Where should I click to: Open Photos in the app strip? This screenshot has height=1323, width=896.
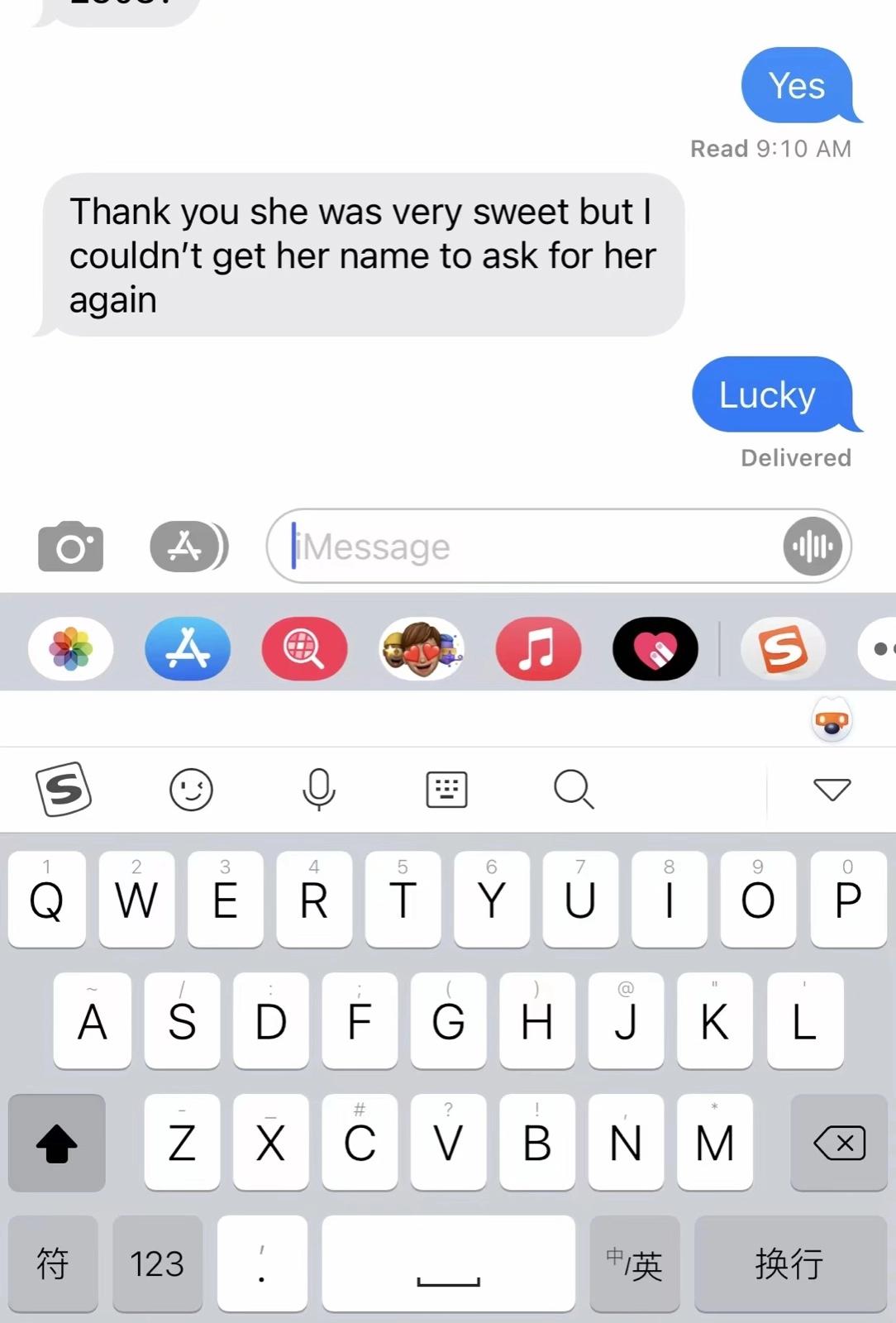click(71, 649)
